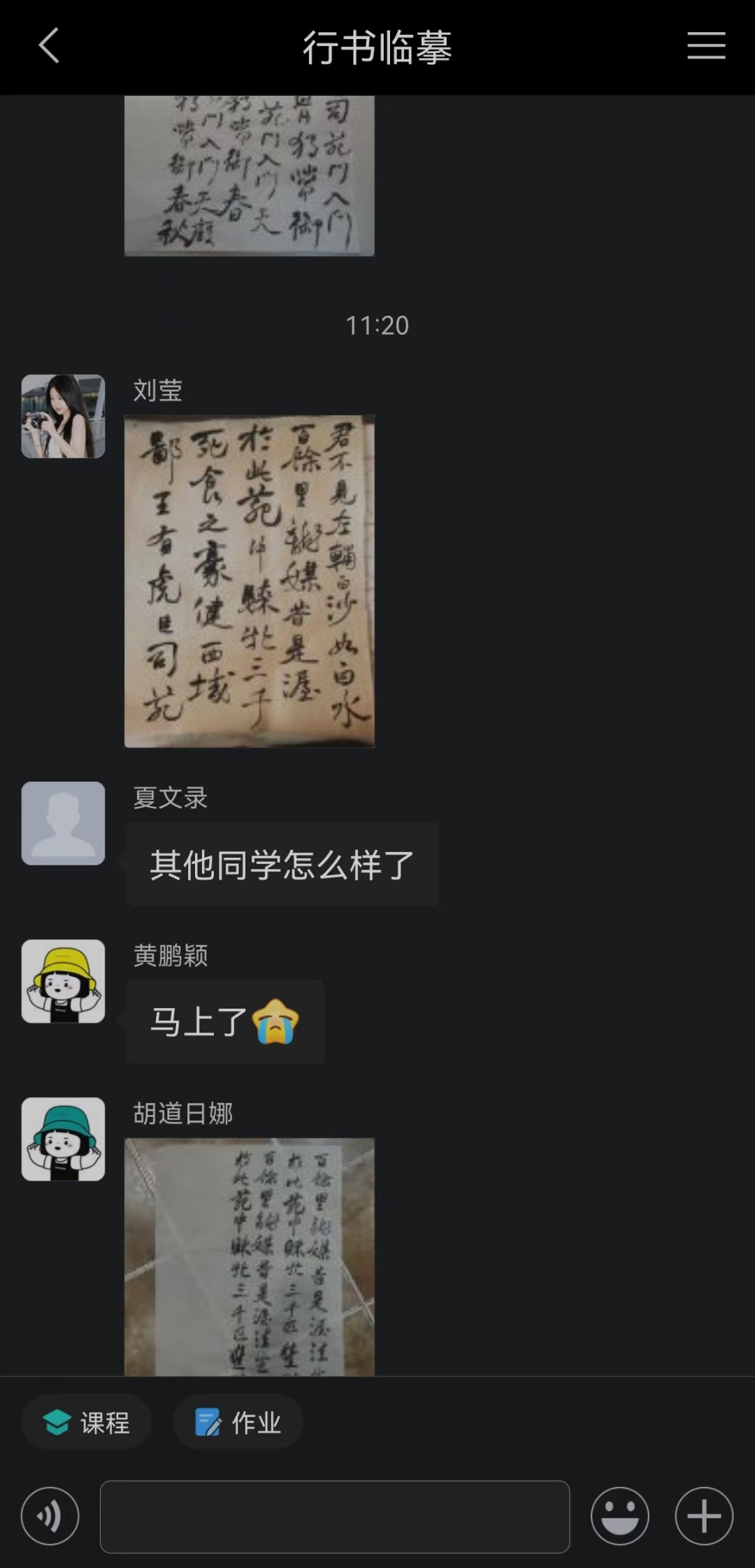
Task: Open the group menu icon
Action: click(x=706, y=46)
